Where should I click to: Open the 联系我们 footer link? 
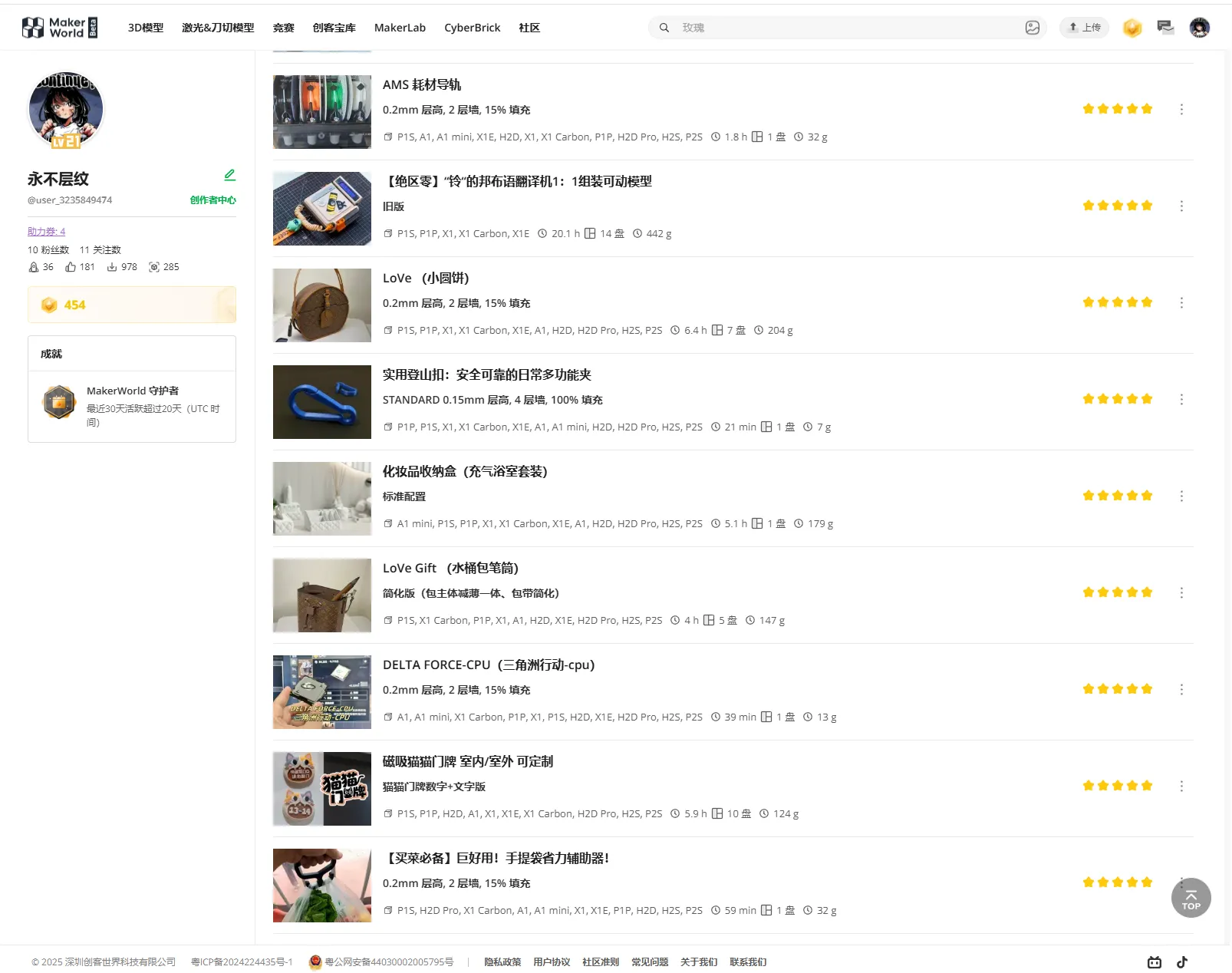(x=748, y=962)
